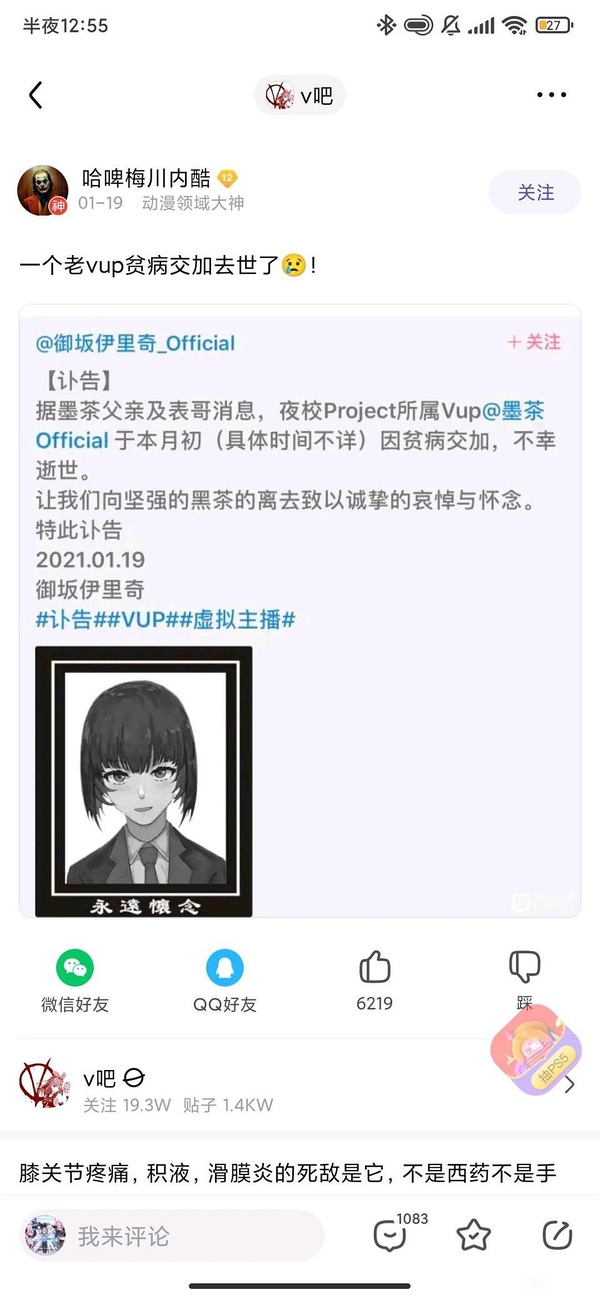Tap the 我来评论 comment box
Screen dimensions: 600x1300
[170, 1236]
